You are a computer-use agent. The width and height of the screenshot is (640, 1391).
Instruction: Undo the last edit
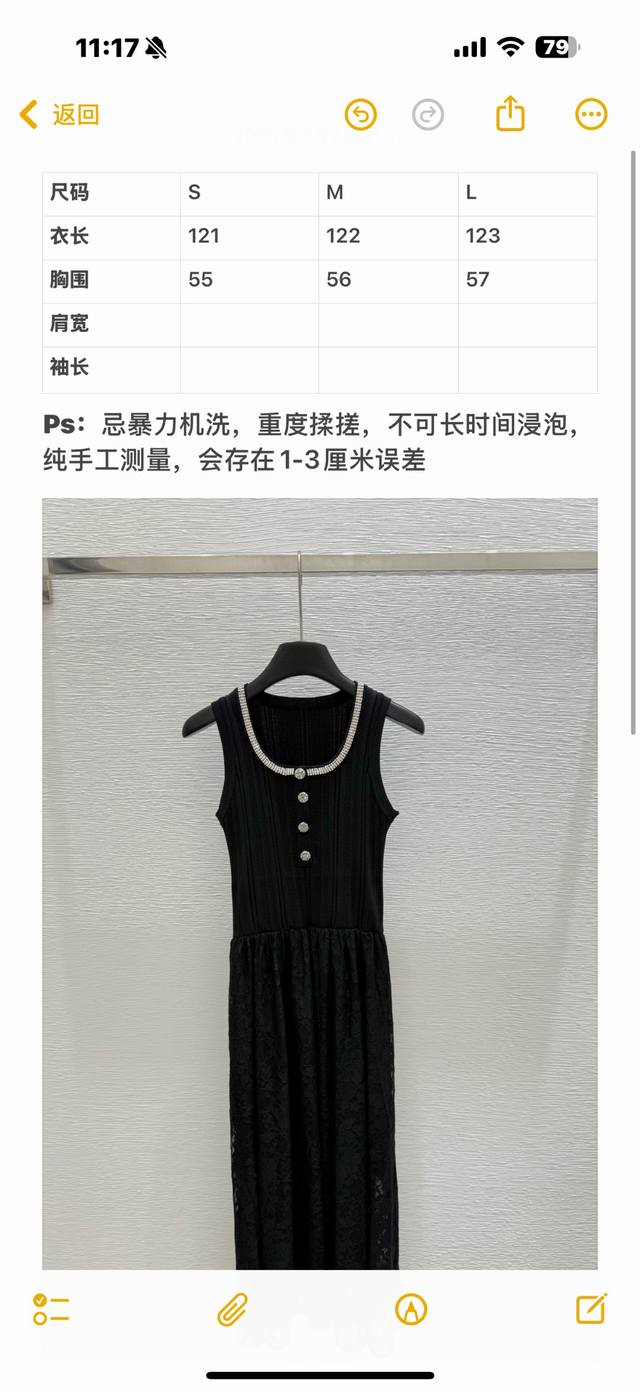point(361,115)
